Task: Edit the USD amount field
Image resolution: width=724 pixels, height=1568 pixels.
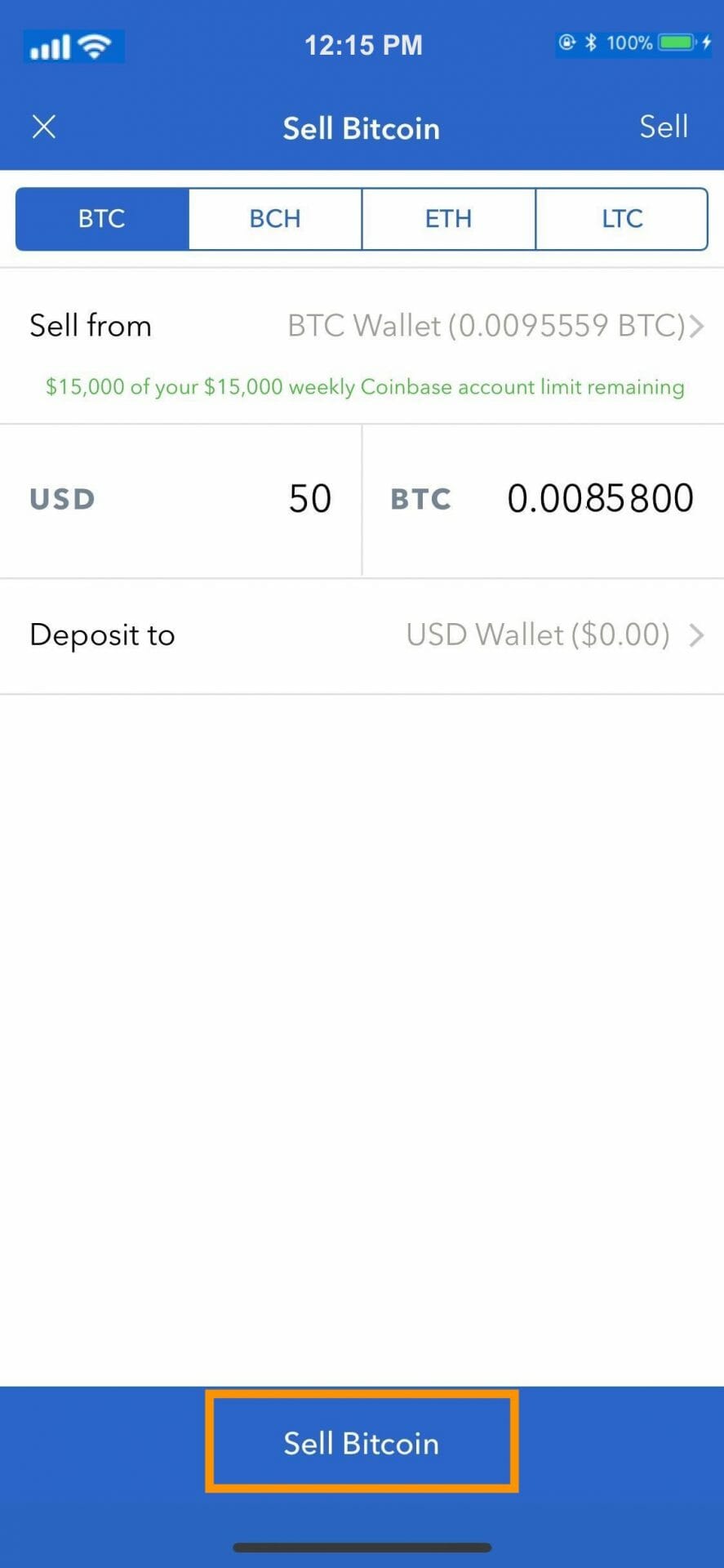Action: pyautogui.click(x=180, y=499)
